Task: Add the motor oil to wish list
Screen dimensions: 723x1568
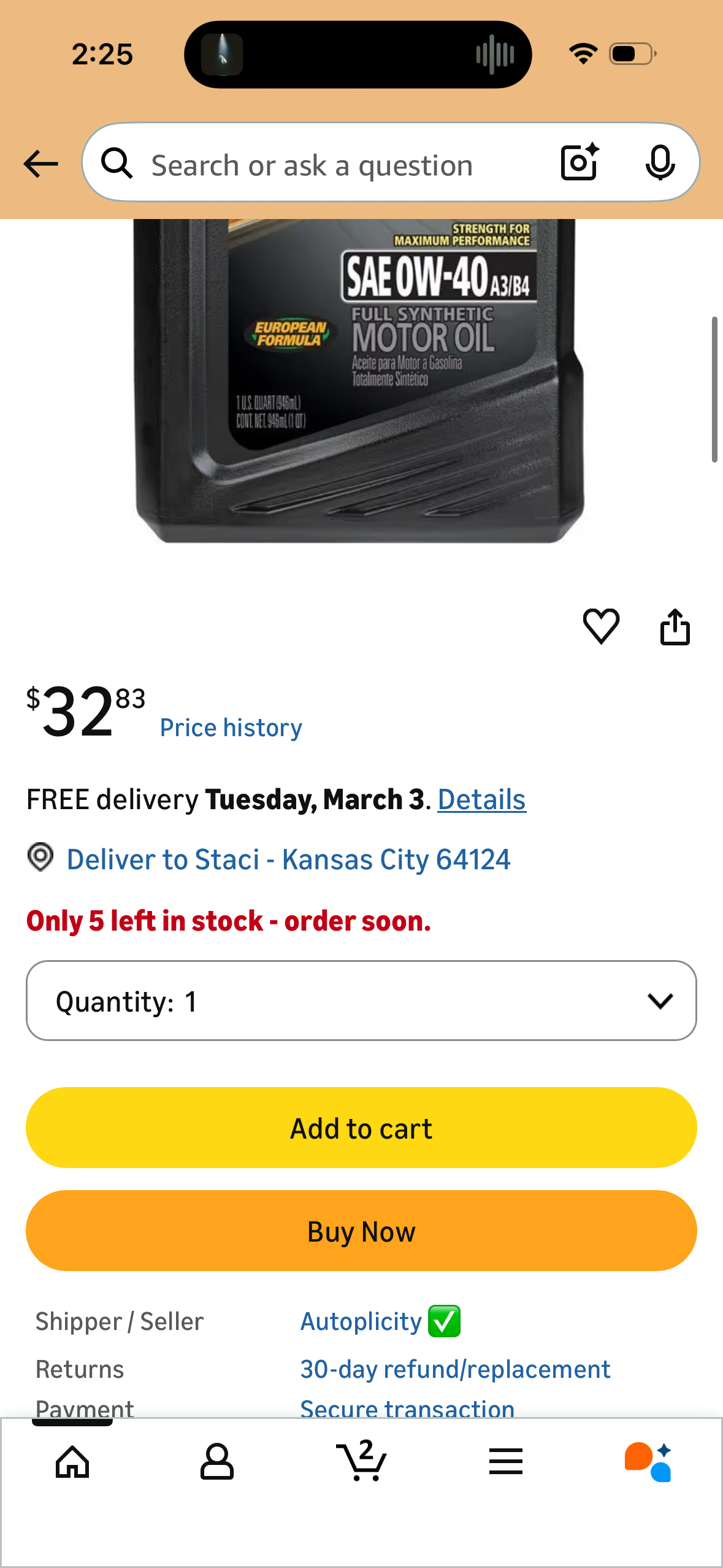Action: tap(601, 626)
